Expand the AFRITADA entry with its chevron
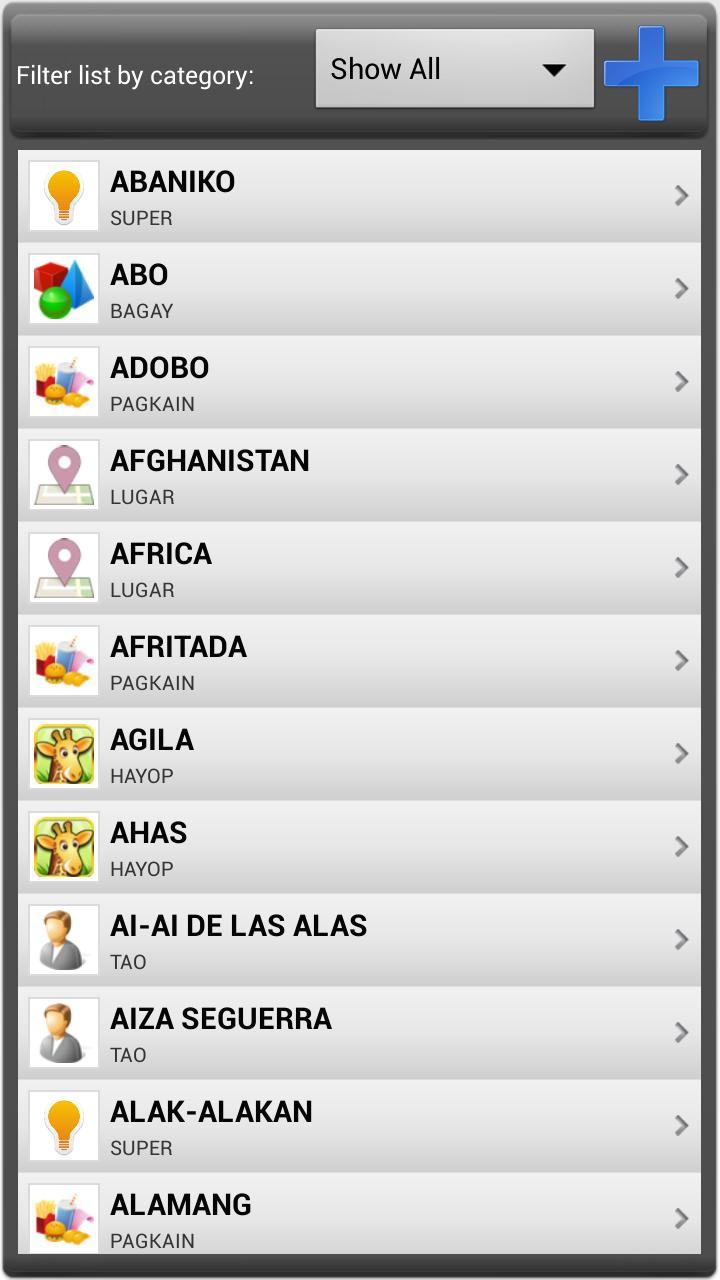 tap(682, 660)
